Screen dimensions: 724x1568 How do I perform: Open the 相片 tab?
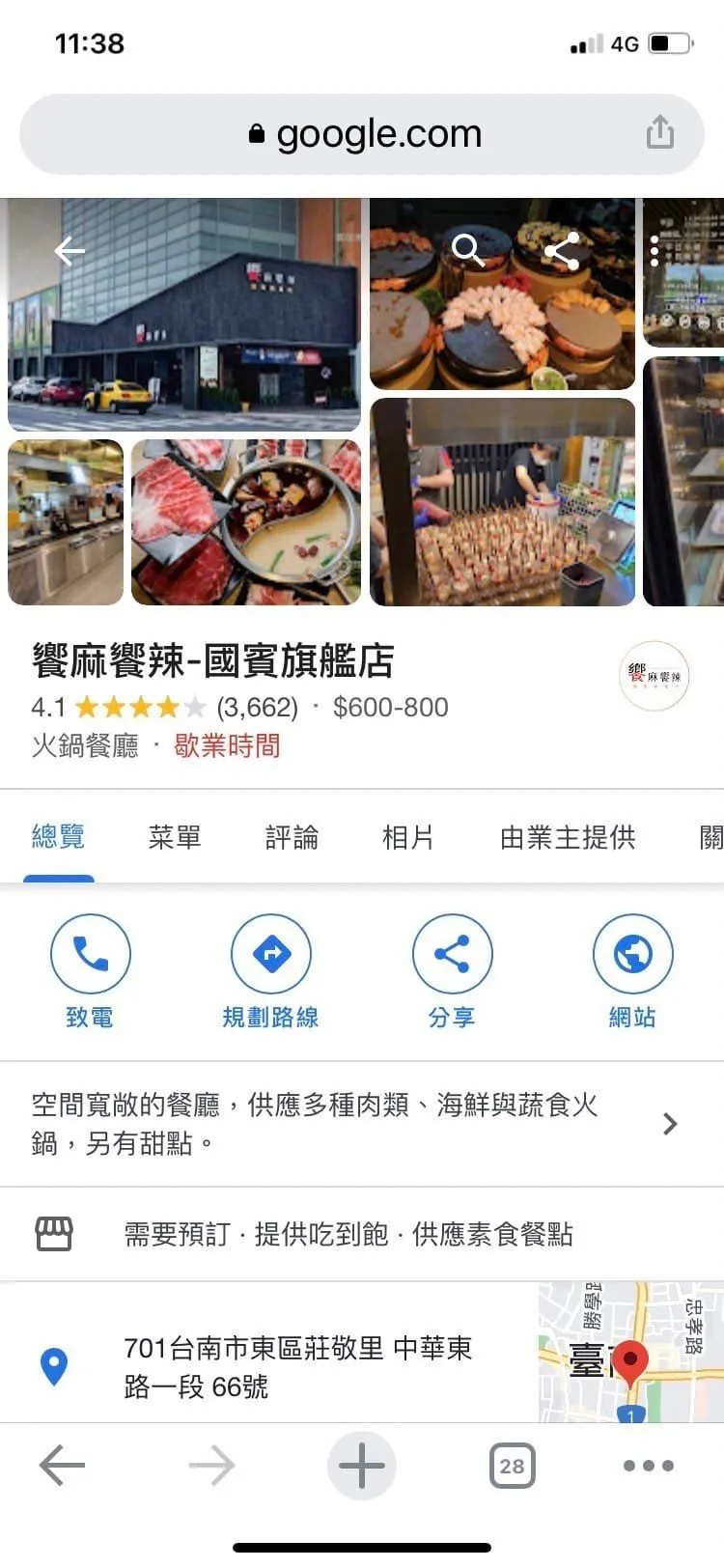(407, 837)
